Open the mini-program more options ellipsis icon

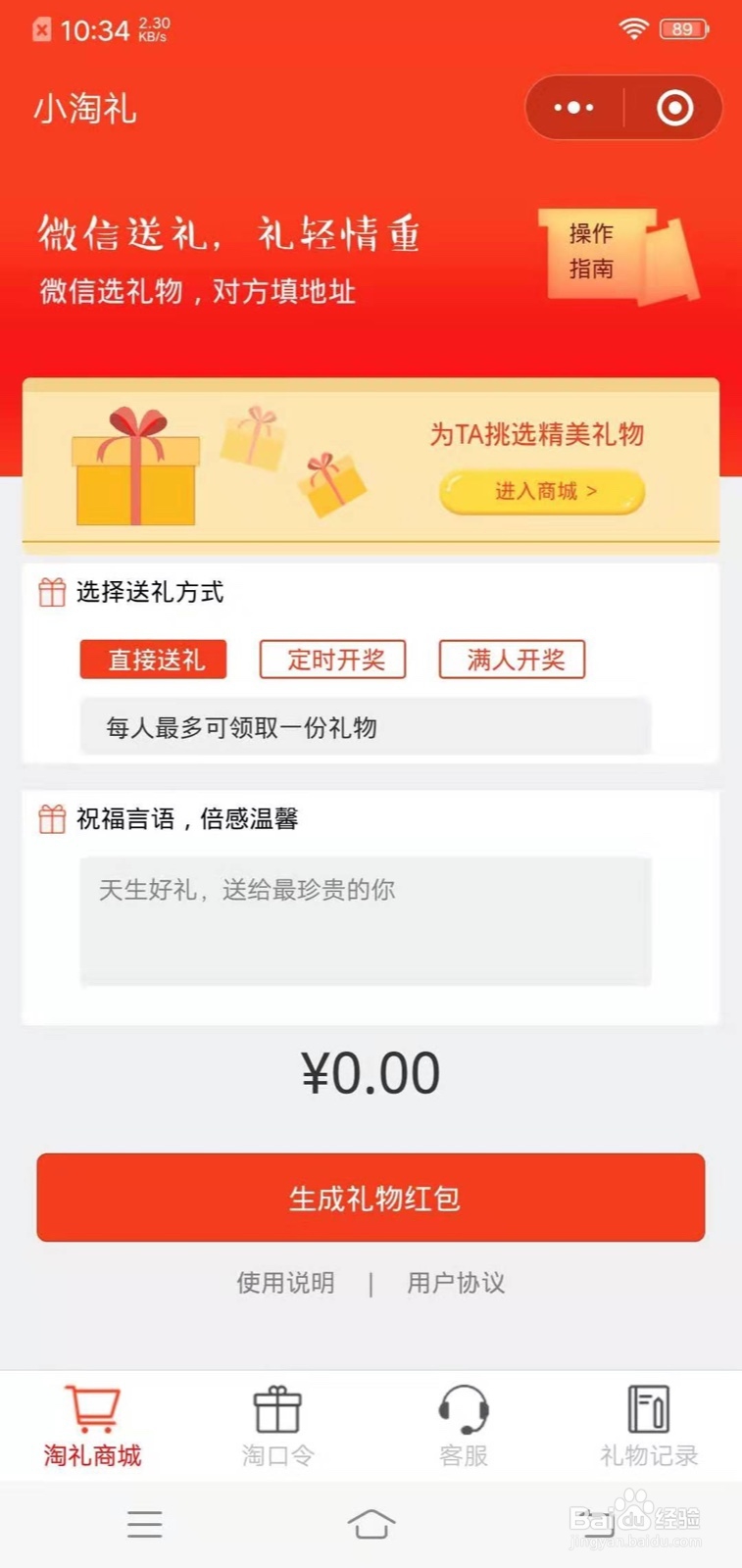click(x=573, y=109)
